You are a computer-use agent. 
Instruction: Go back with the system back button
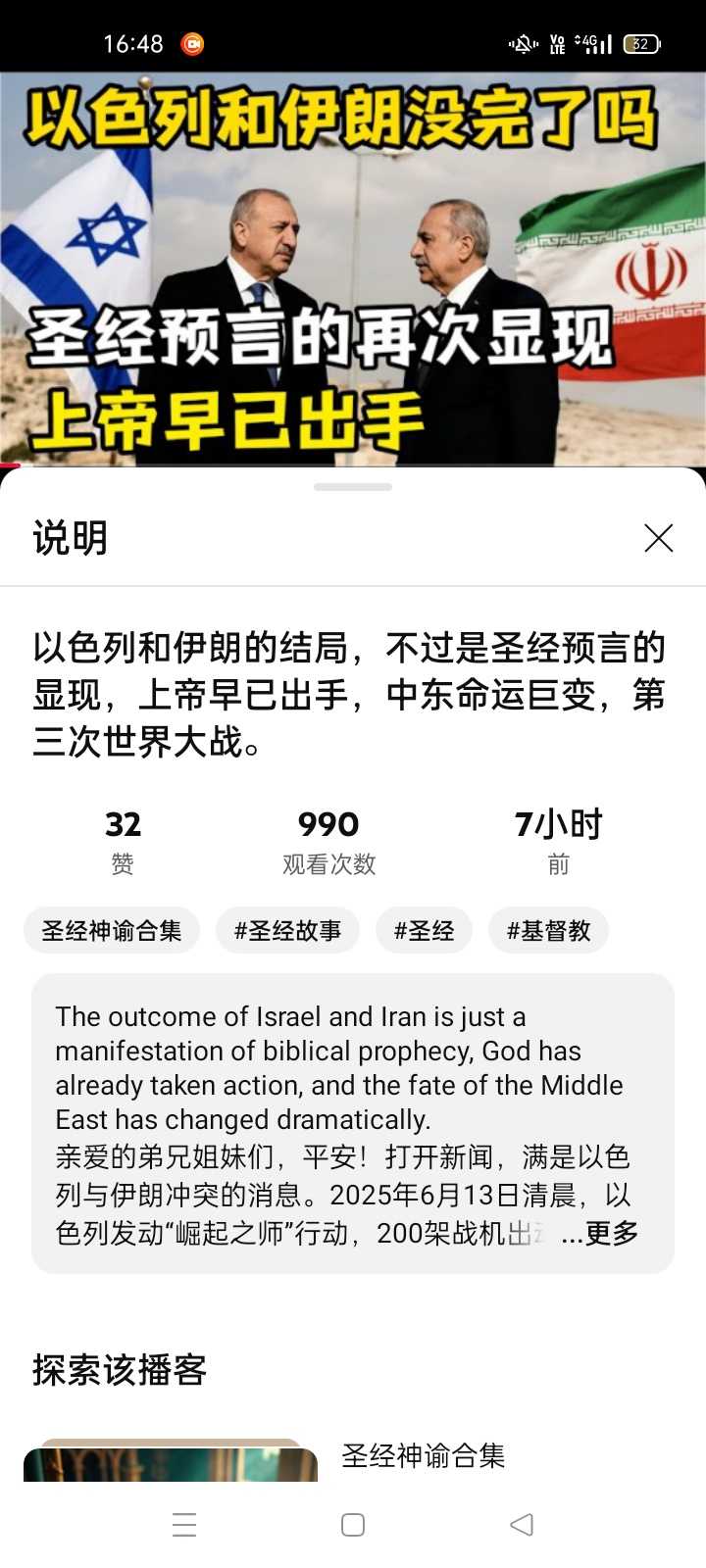pos(522,1525)
